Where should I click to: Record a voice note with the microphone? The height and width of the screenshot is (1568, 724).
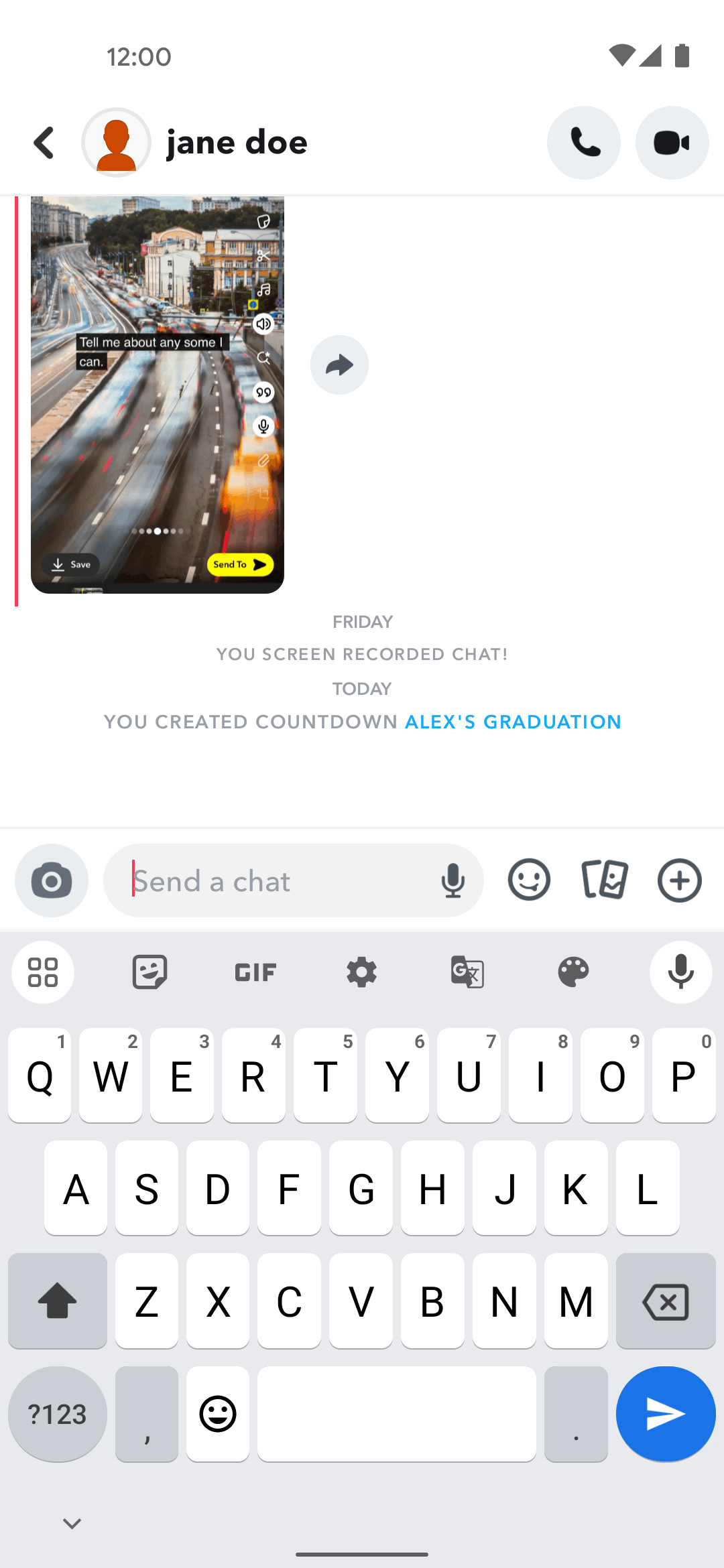point(453,880)
